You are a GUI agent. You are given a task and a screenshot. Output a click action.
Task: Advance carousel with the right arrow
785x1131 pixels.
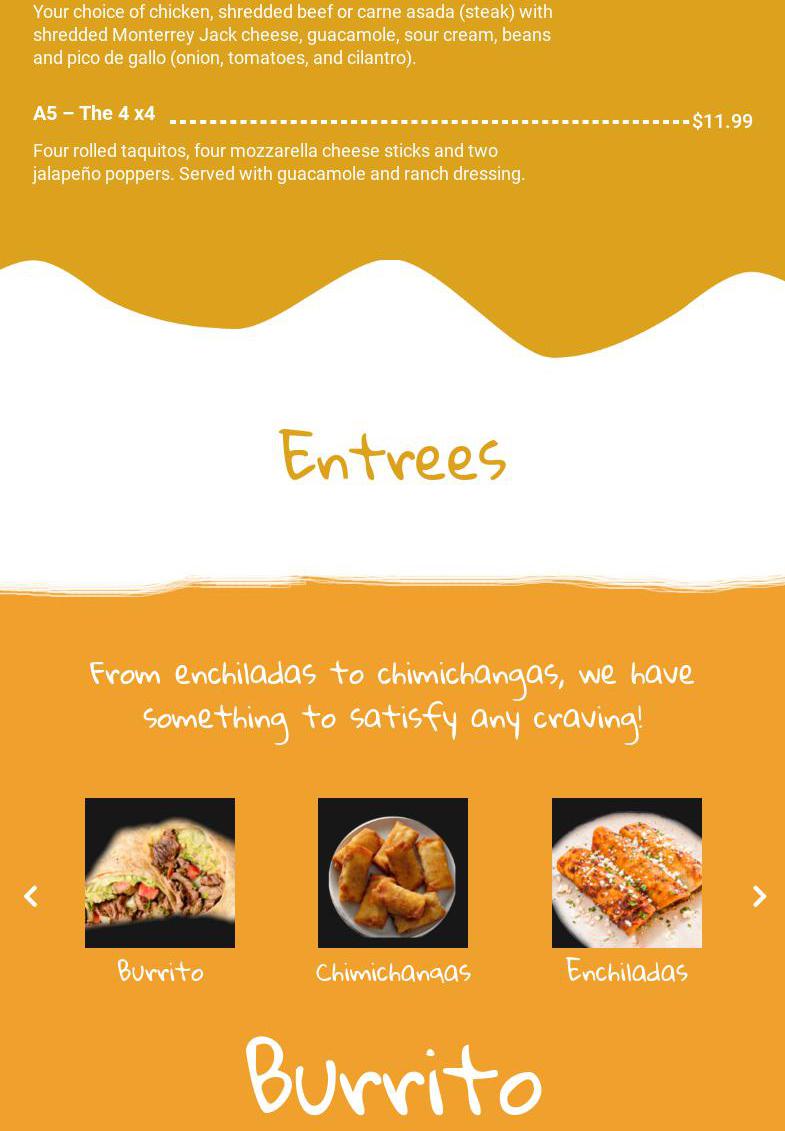tap(759, 896)
